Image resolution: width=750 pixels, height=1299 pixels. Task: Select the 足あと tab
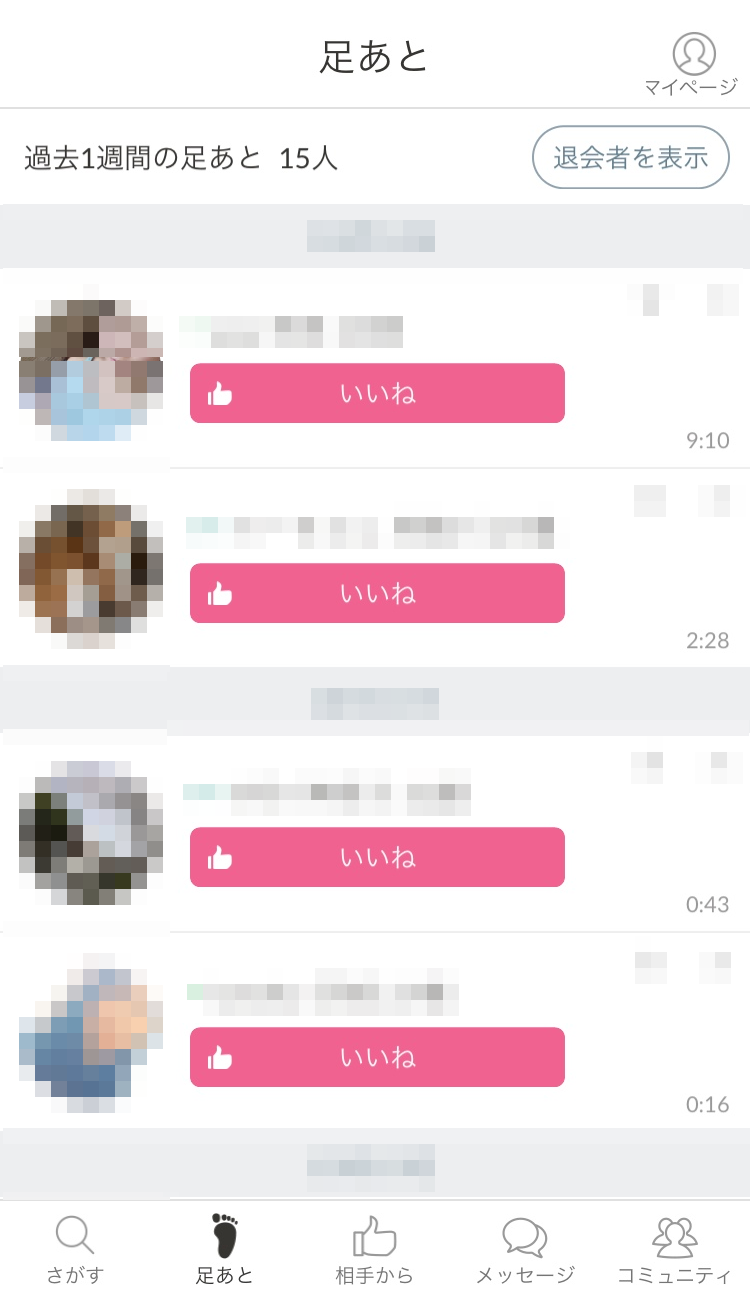[x=225, y=1250]
